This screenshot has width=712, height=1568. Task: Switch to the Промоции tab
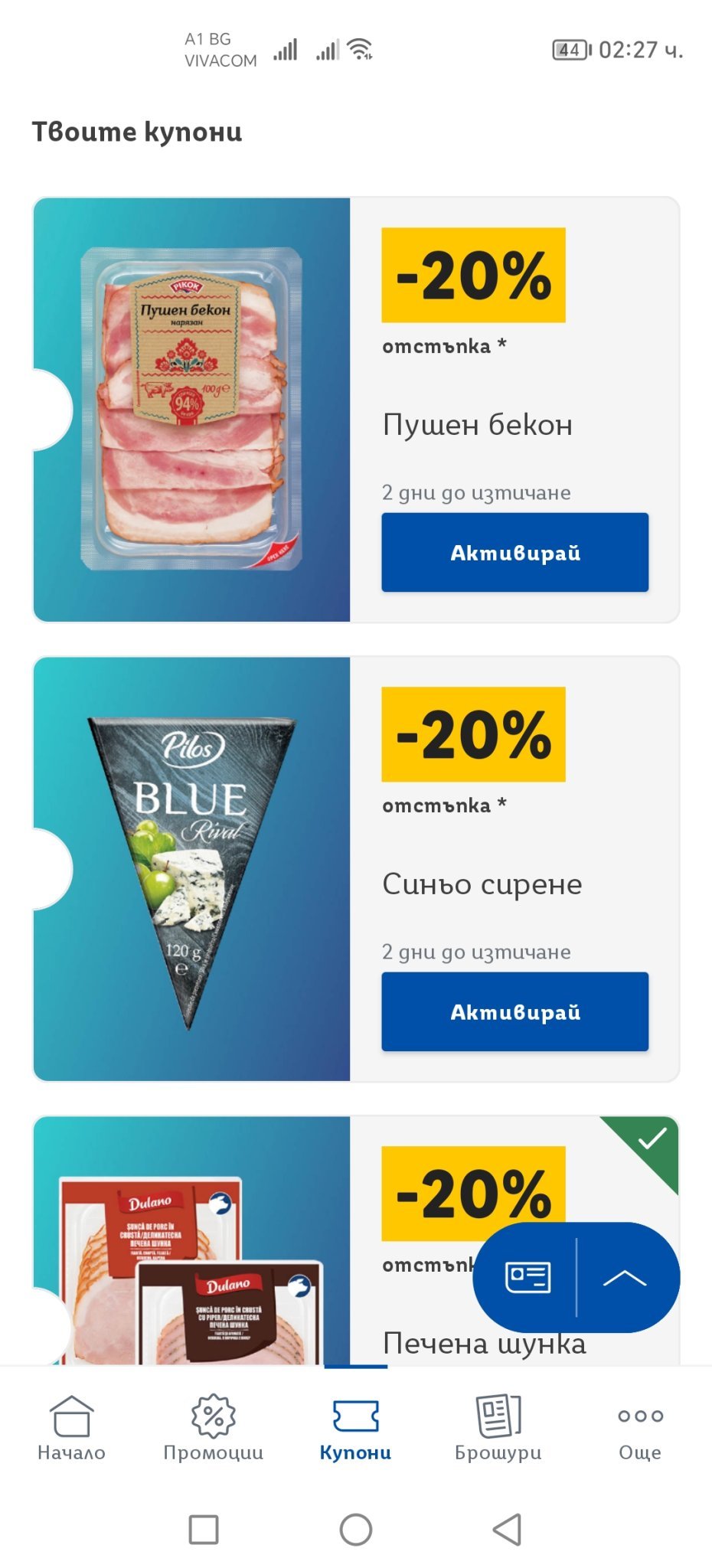pyautogui.click(x=214, y=1429)
